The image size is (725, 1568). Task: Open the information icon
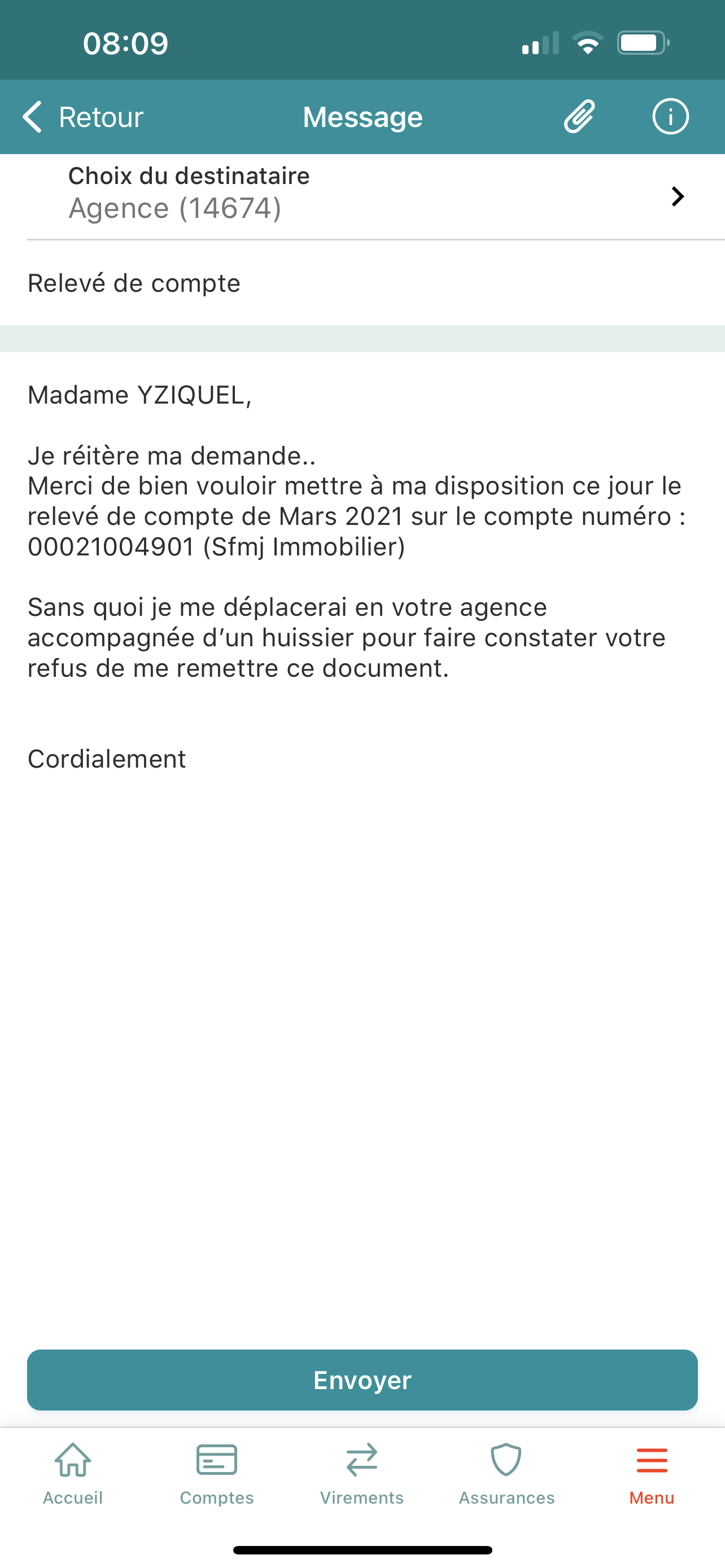click(670, 116)
